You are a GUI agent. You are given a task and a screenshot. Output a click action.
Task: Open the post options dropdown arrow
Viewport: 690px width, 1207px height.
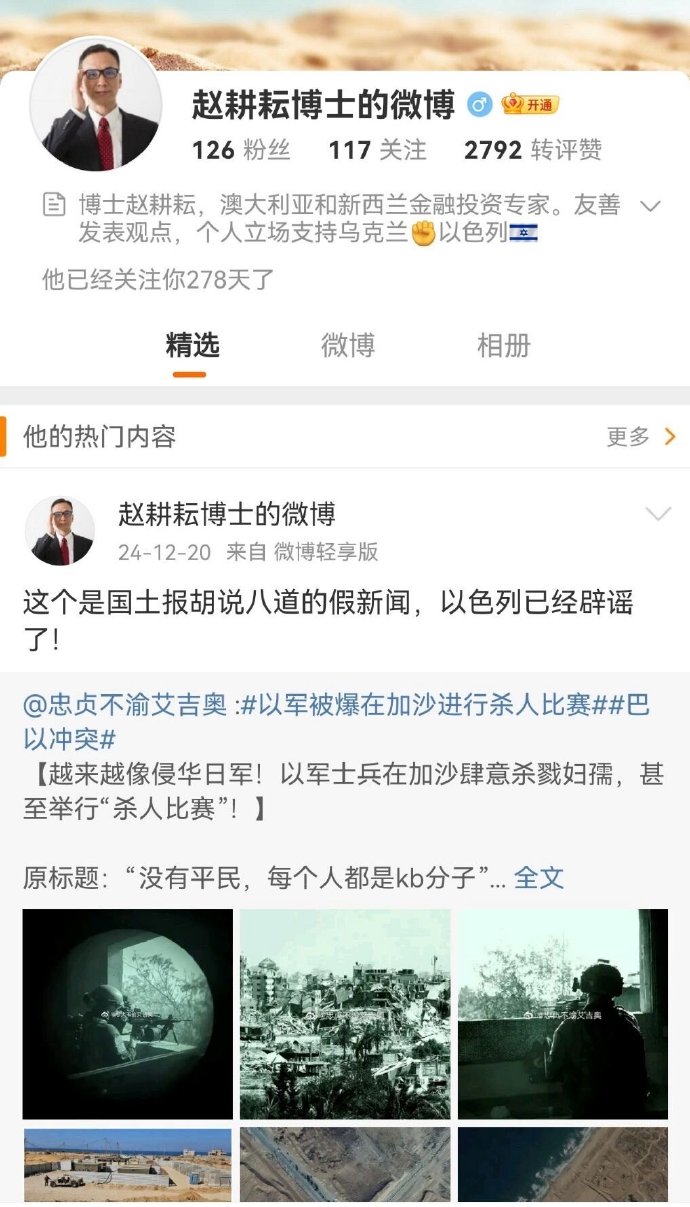click(657, 514)
